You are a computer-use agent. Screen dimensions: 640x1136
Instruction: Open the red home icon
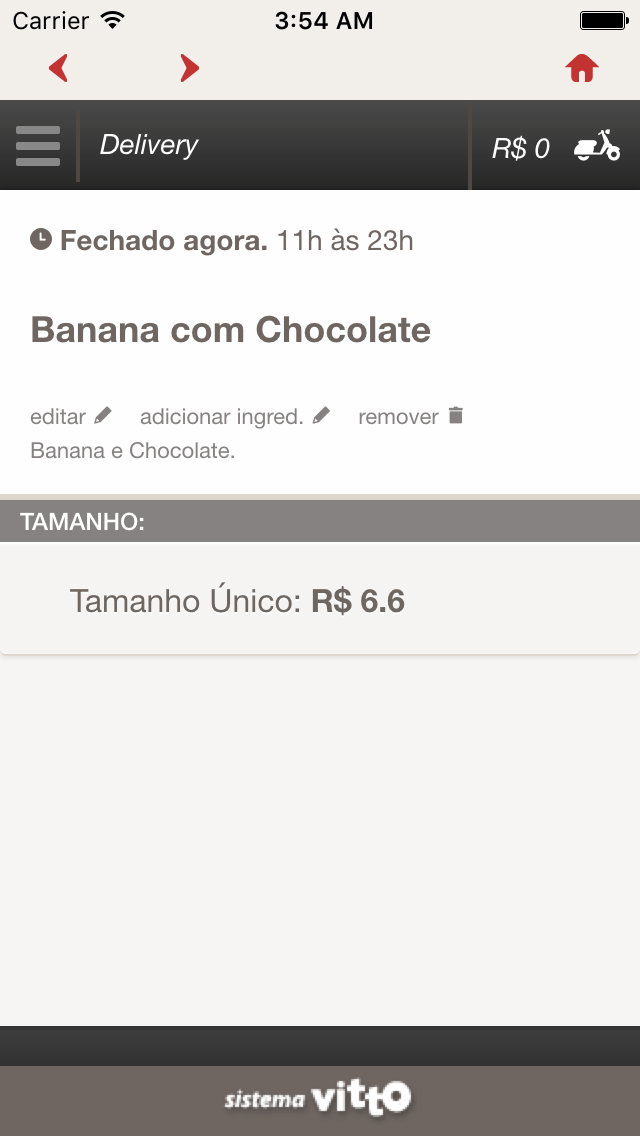pyautogui.click(x=582, y=68)
